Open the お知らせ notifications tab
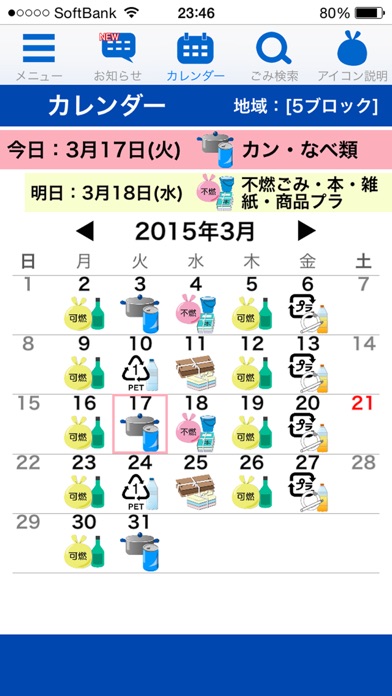 [x=118, y=55]
